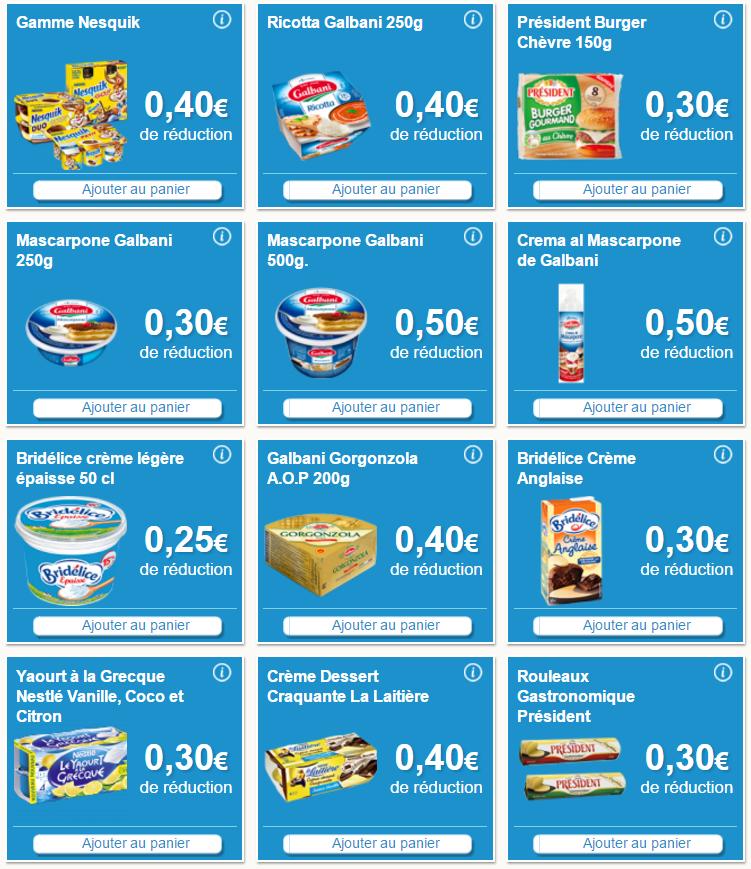This screenshot has height=869, width=751.
Task: Show details for Mascarpone Galbani 500g.
Action: (x=473, y=237)
